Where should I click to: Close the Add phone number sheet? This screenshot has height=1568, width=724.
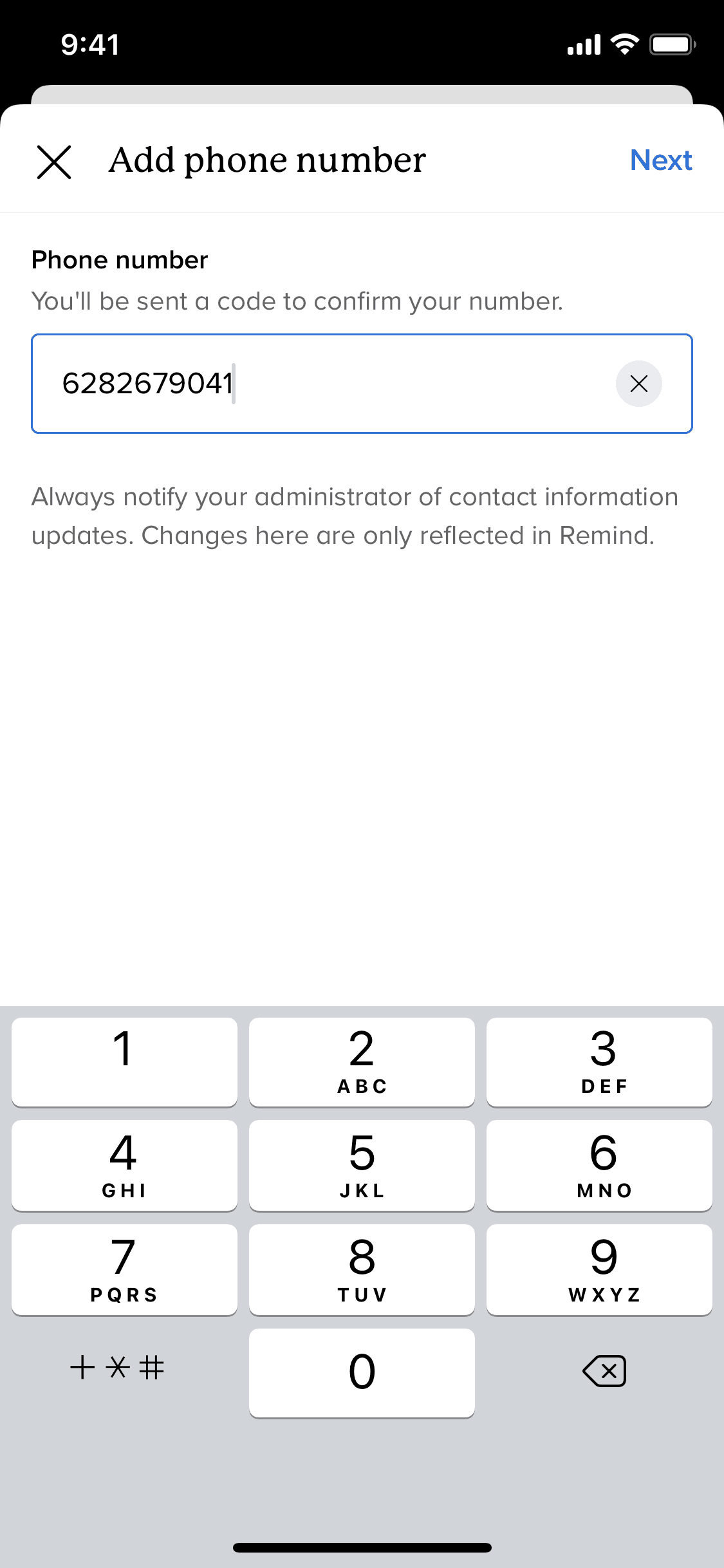tap(54, 162)
